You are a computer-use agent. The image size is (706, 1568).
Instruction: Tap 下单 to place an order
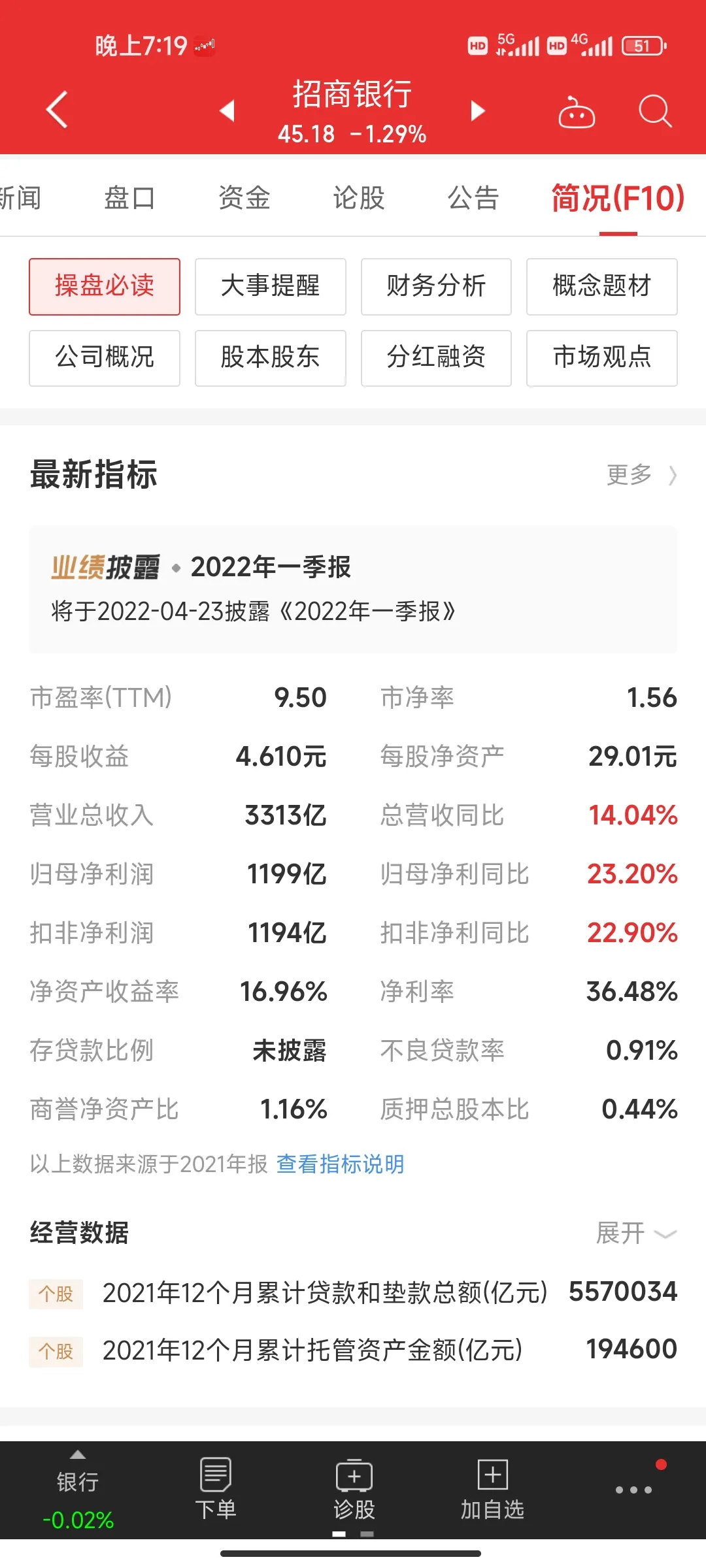pos(216,1489)
